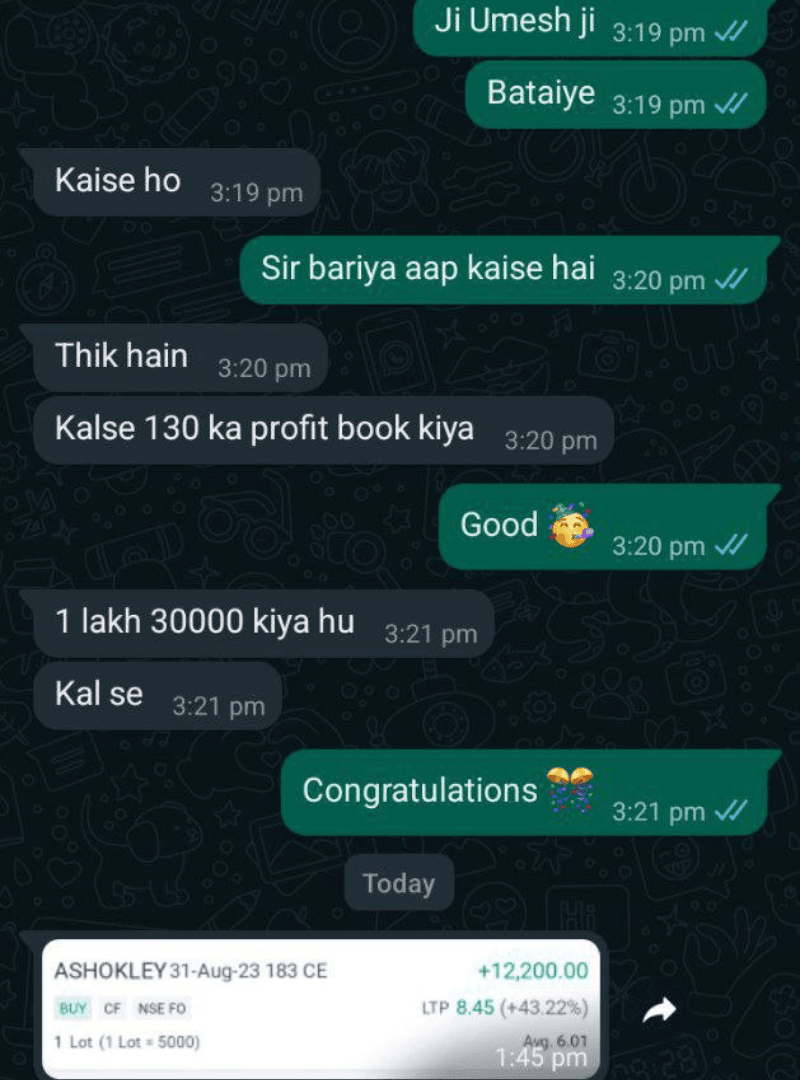Screen dimensions: 800x1080
Task: Forward the ASHOKLEY trade image
Action: point(659,1011)
